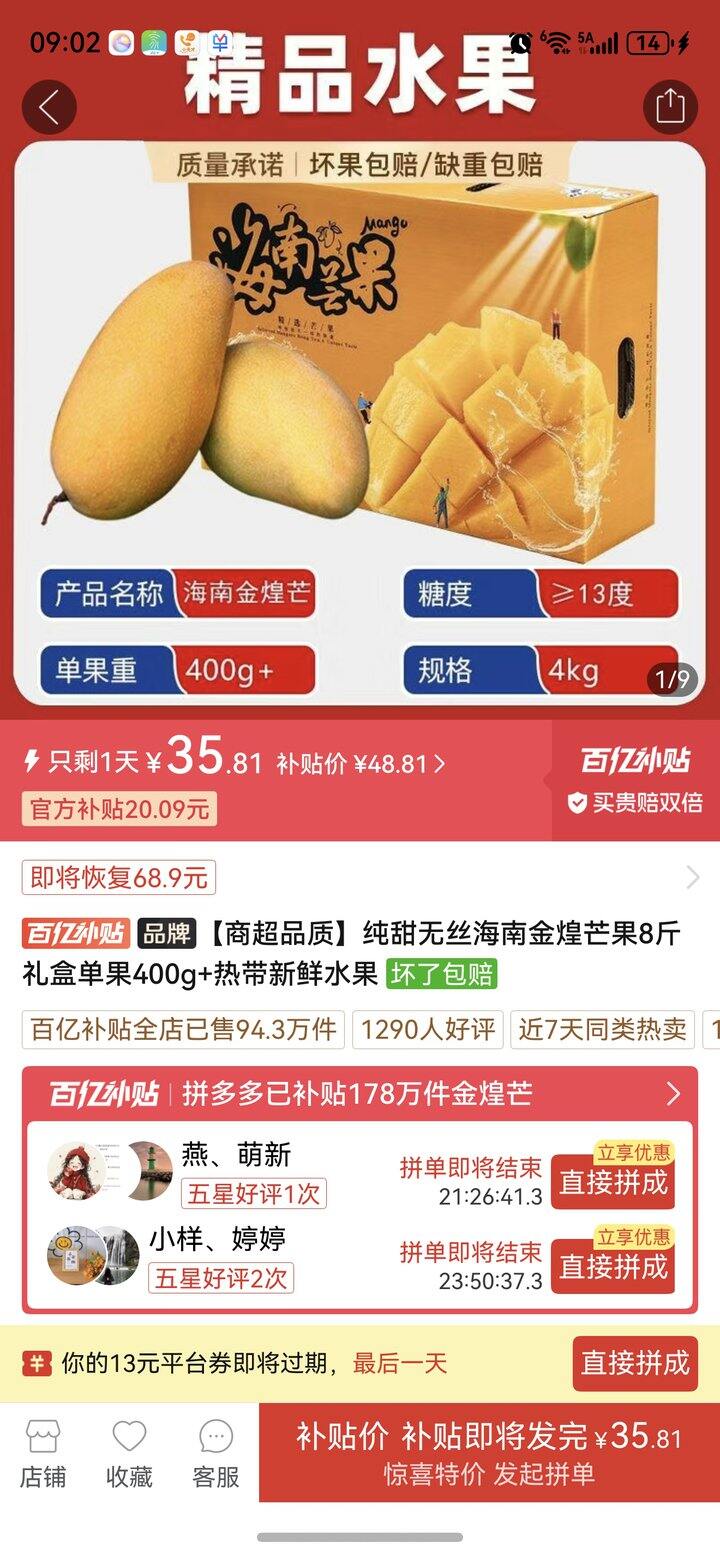Join the group order with 燕、萌新

tap(612, 1182)
